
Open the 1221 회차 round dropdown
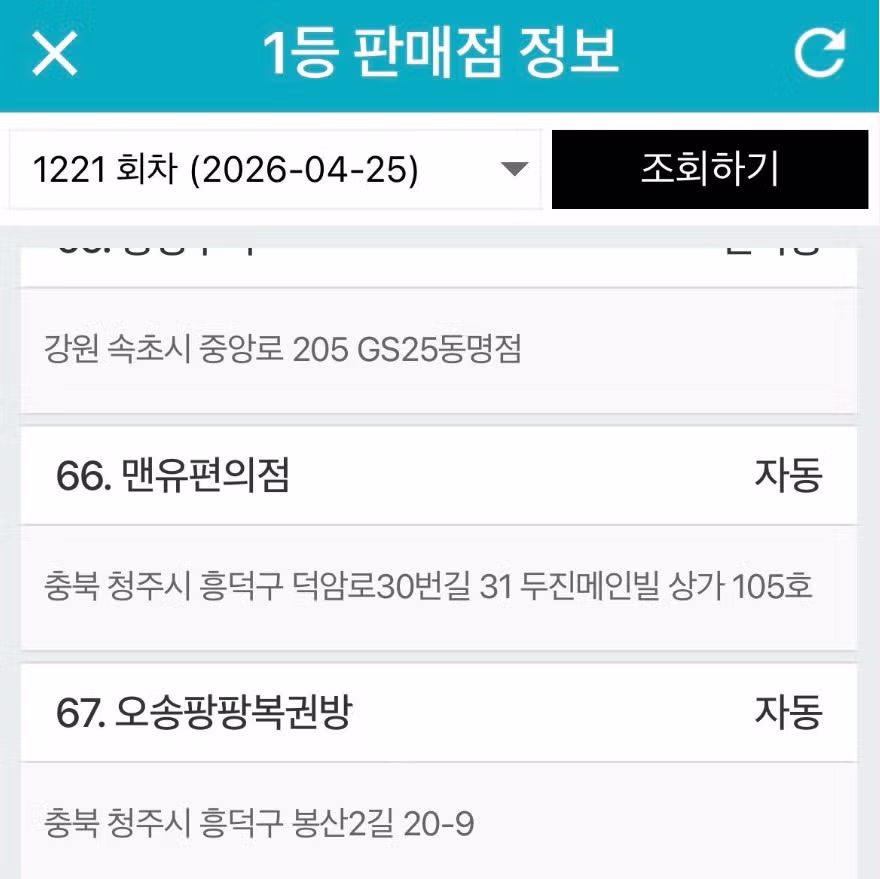pos(275,170)
